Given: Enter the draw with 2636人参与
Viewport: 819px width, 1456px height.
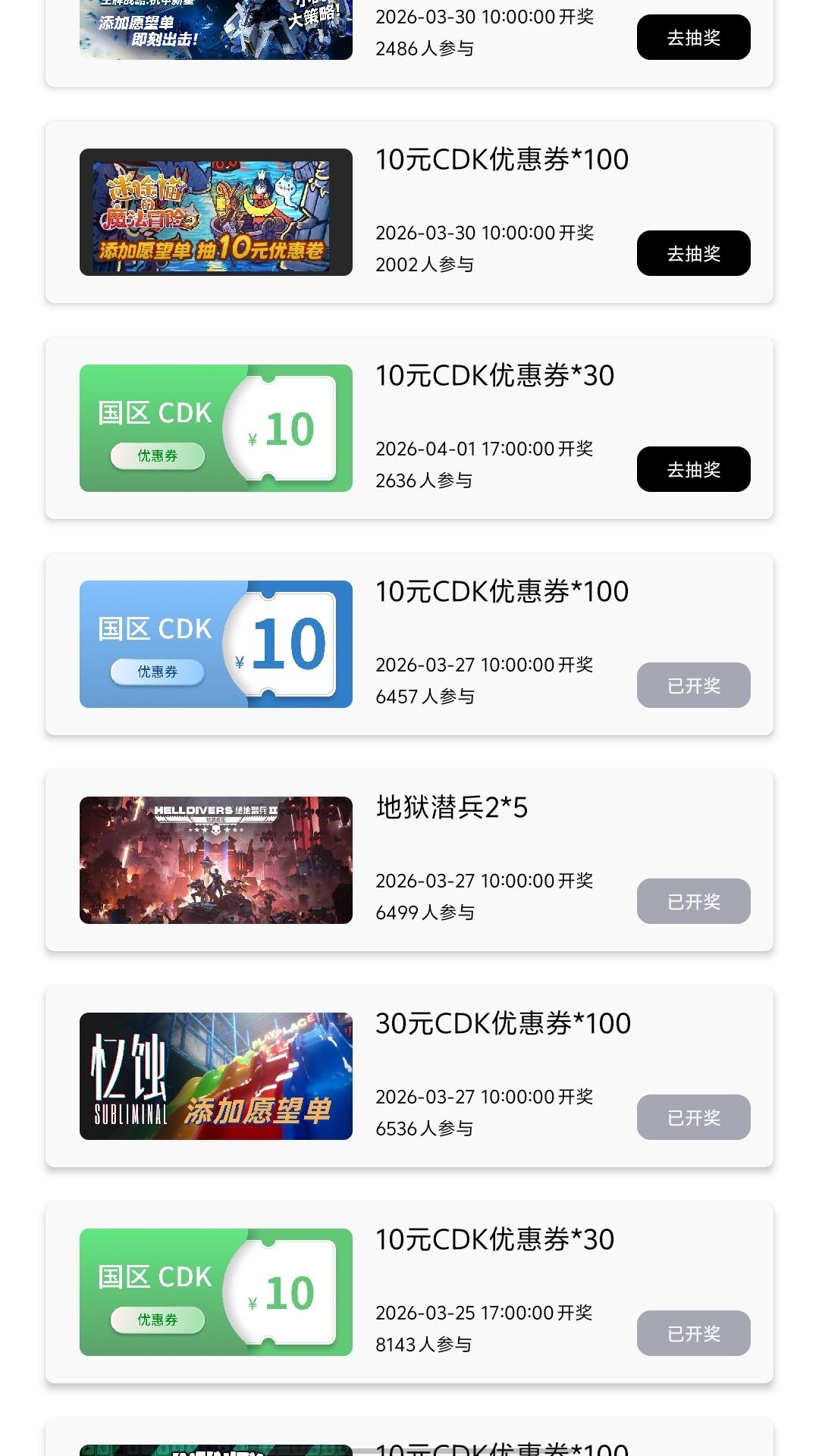Looking at the screenshot, I should click(x=693, y=469).
